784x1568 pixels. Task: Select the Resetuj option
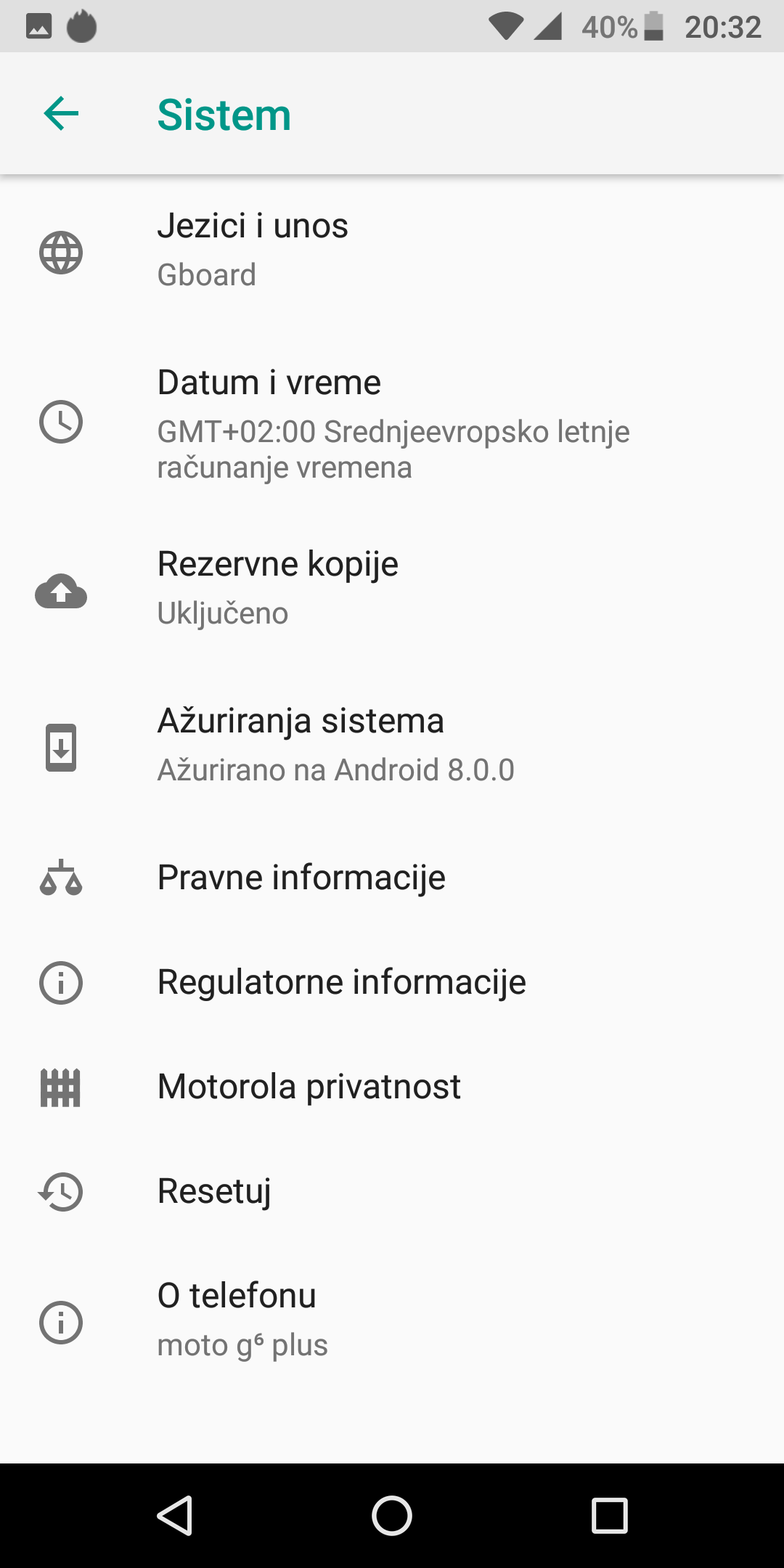coord(392,1191)
